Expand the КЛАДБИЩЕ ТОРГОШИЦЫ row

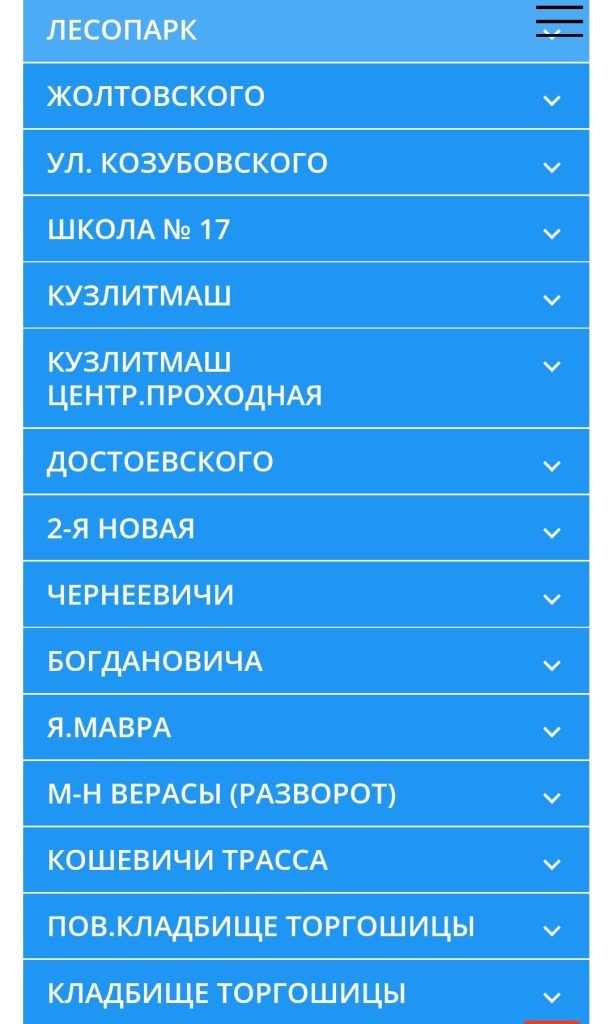click(305, 993)
